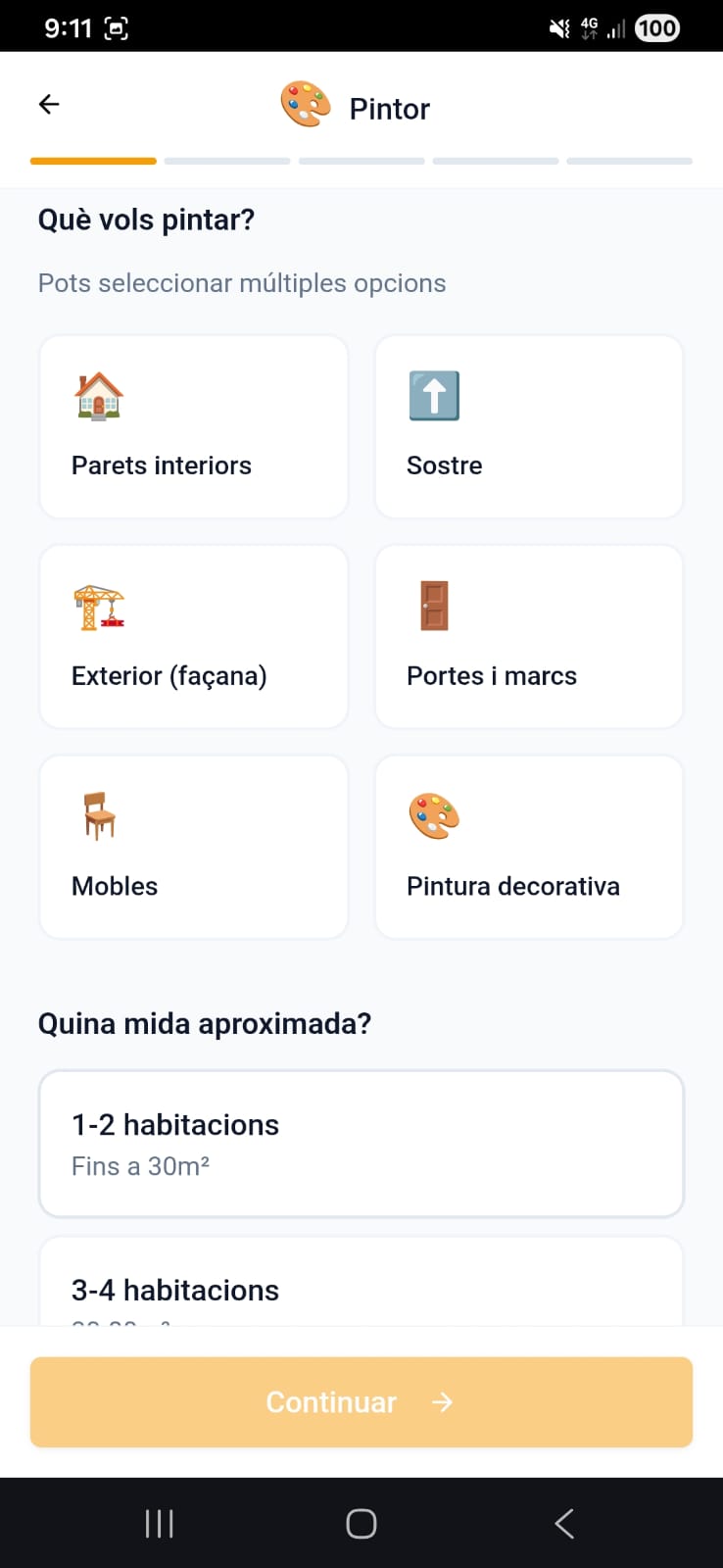
Task: Select the 1-2 habitacions size option
Action: pos(361,1143)
